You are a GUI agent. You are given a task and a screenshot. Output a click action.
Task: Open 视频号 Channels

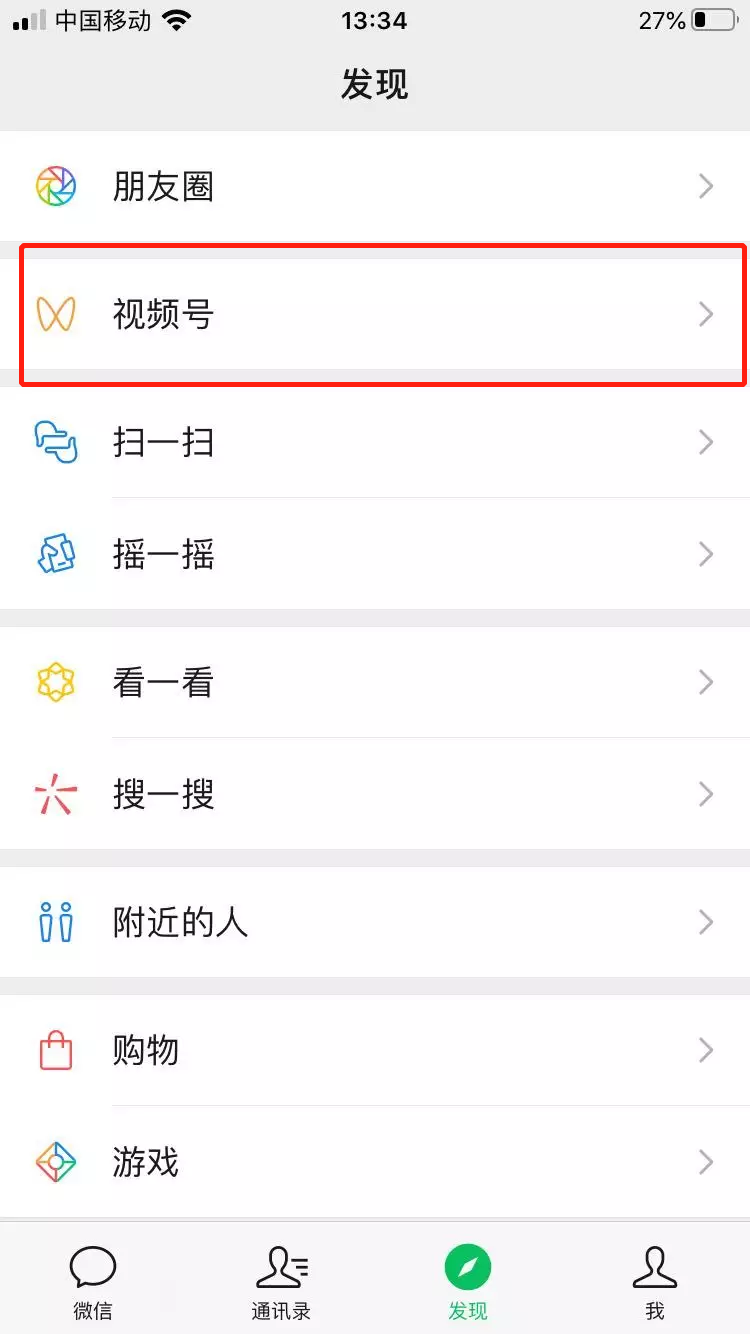[x=375, y=315]
